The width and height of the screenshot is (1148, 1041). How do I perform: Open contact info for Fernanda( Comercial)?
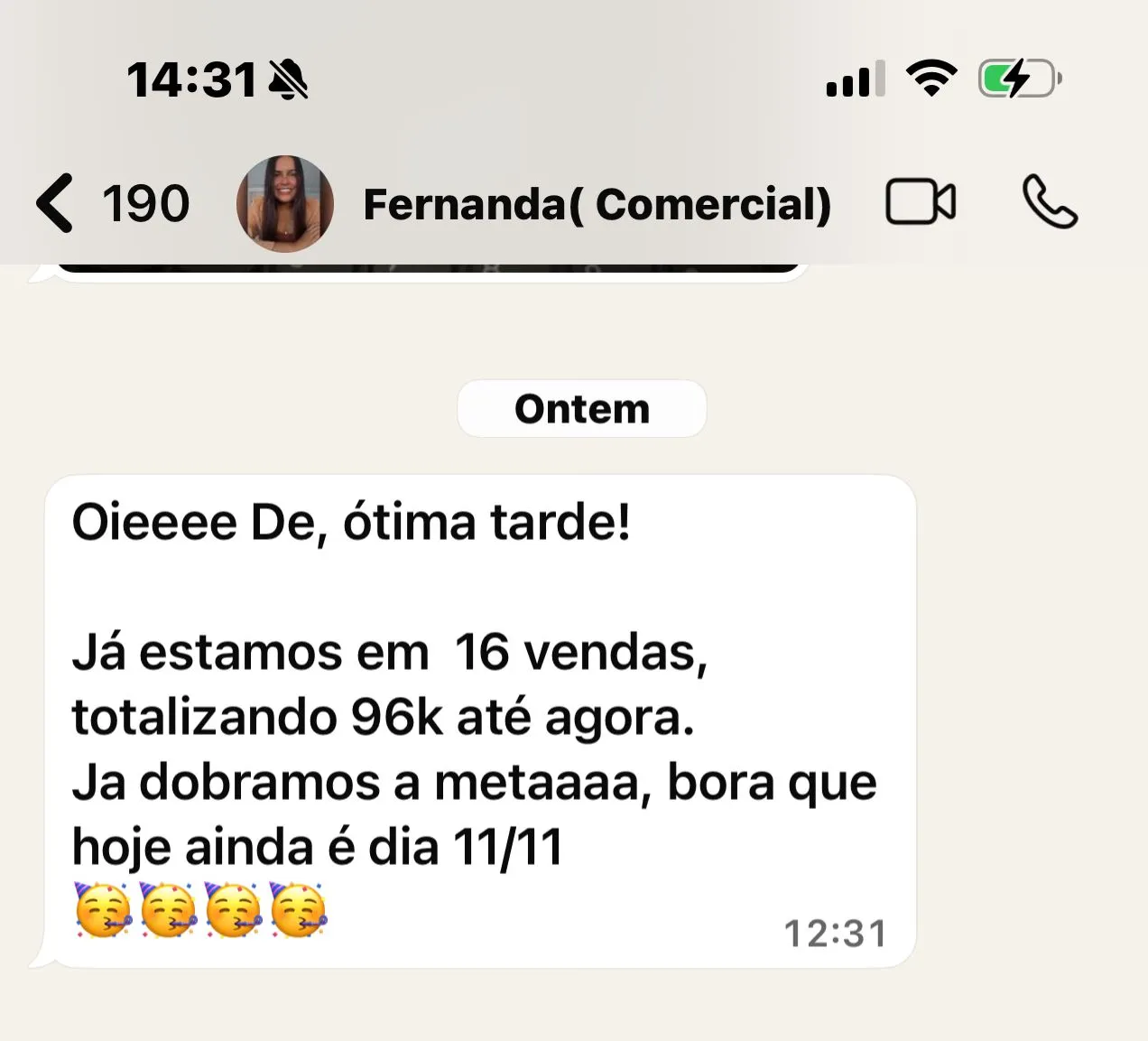pyautogui.click(x=597, y=204)
